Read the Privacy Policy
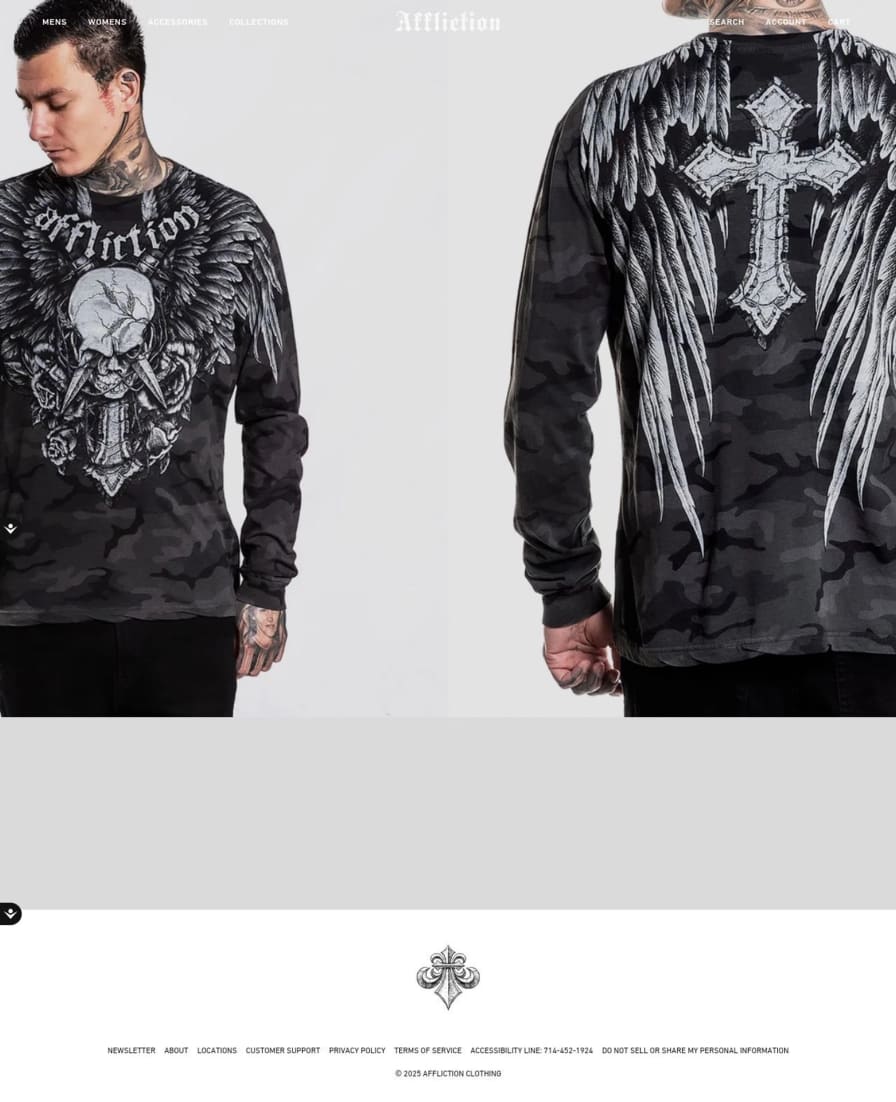This screenshot has width=896, height=1102. point(357,1051)
